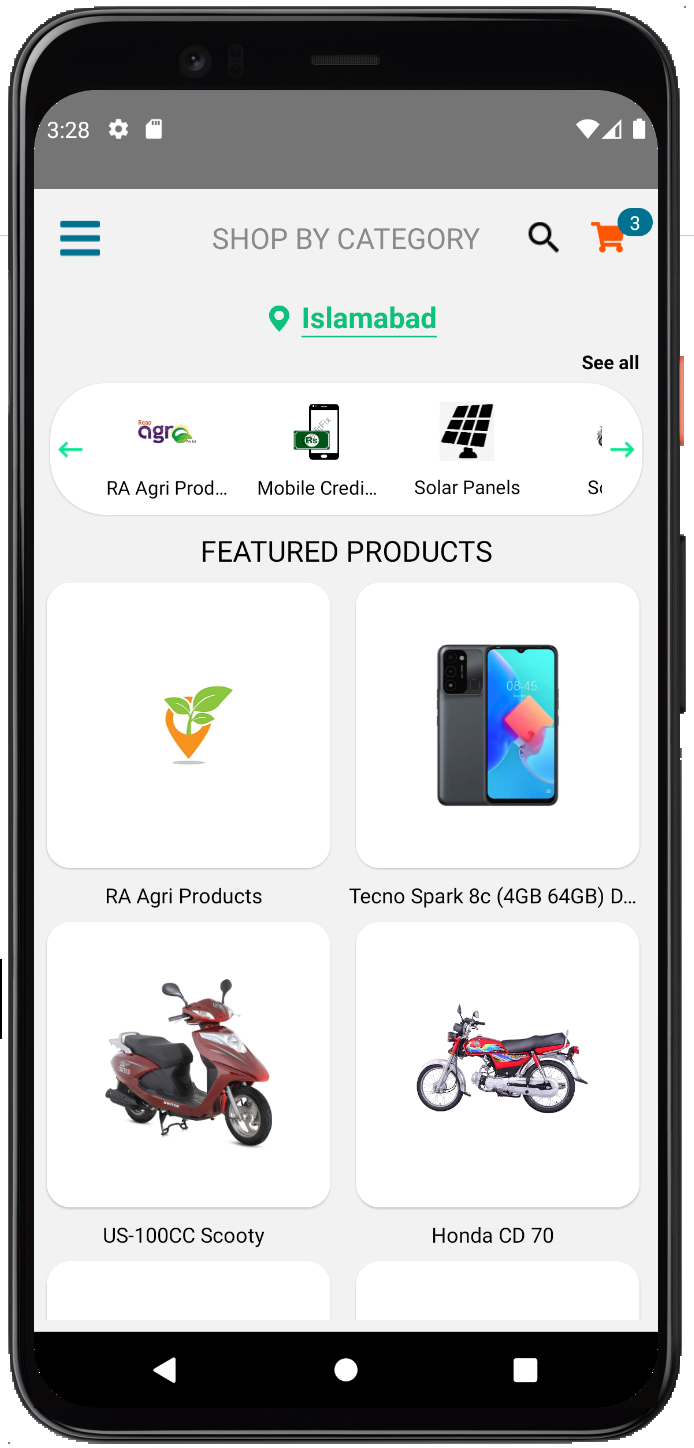Viewport: 694px width, 1448px height.
Task: Open the shopping cart
Action: click(x=608, y=237)
